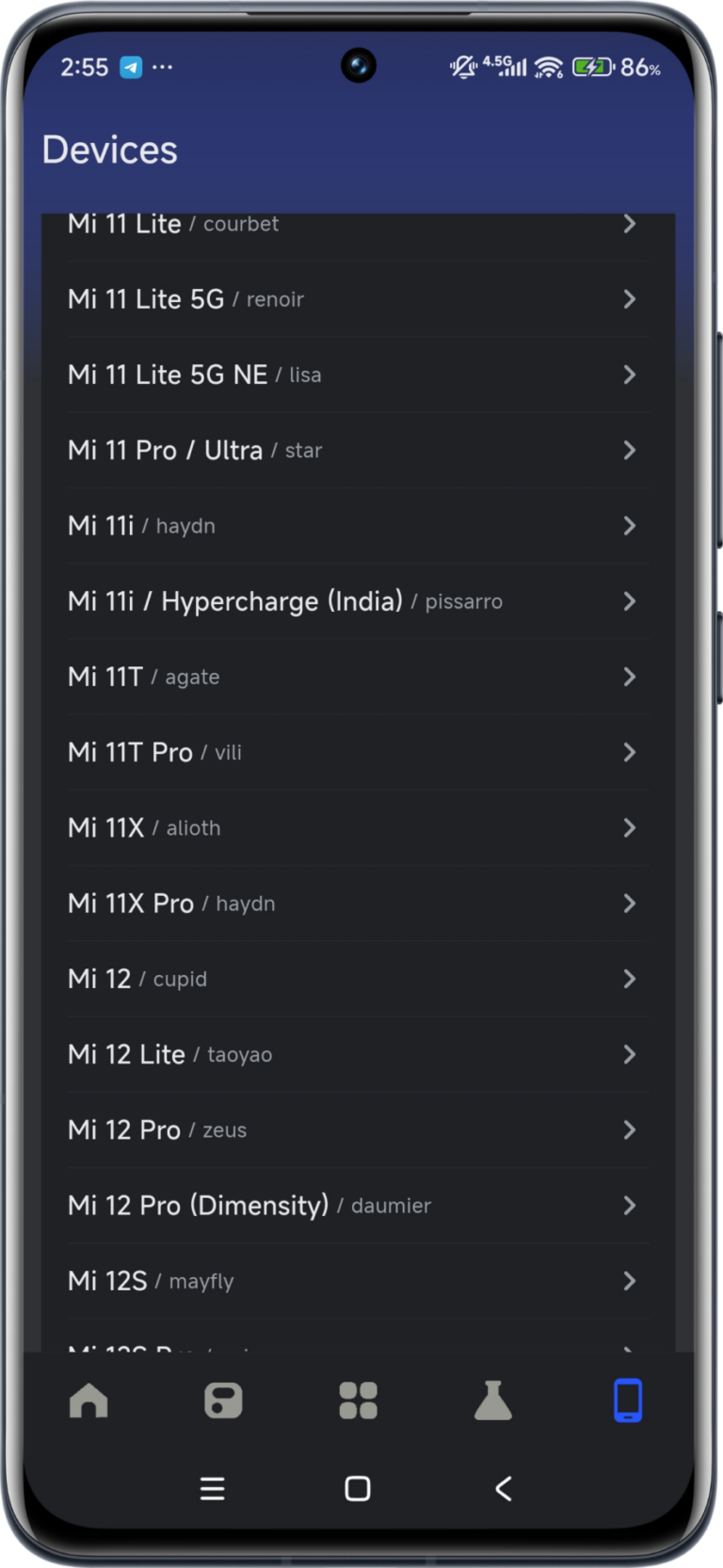
Task: Switch to the Devices tab (phone icon)
Action: coord(626,1400)
